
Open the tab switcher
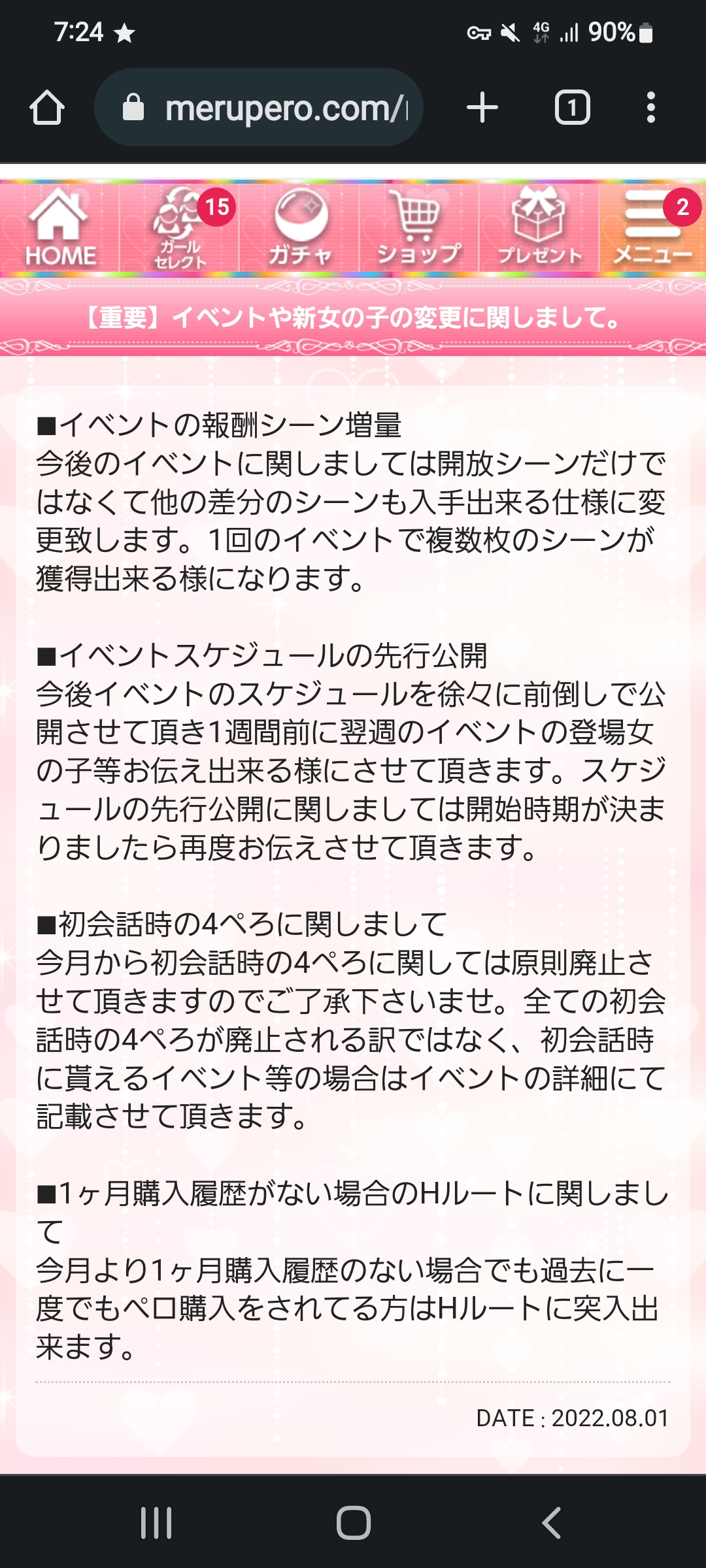[x=572, y=108]
